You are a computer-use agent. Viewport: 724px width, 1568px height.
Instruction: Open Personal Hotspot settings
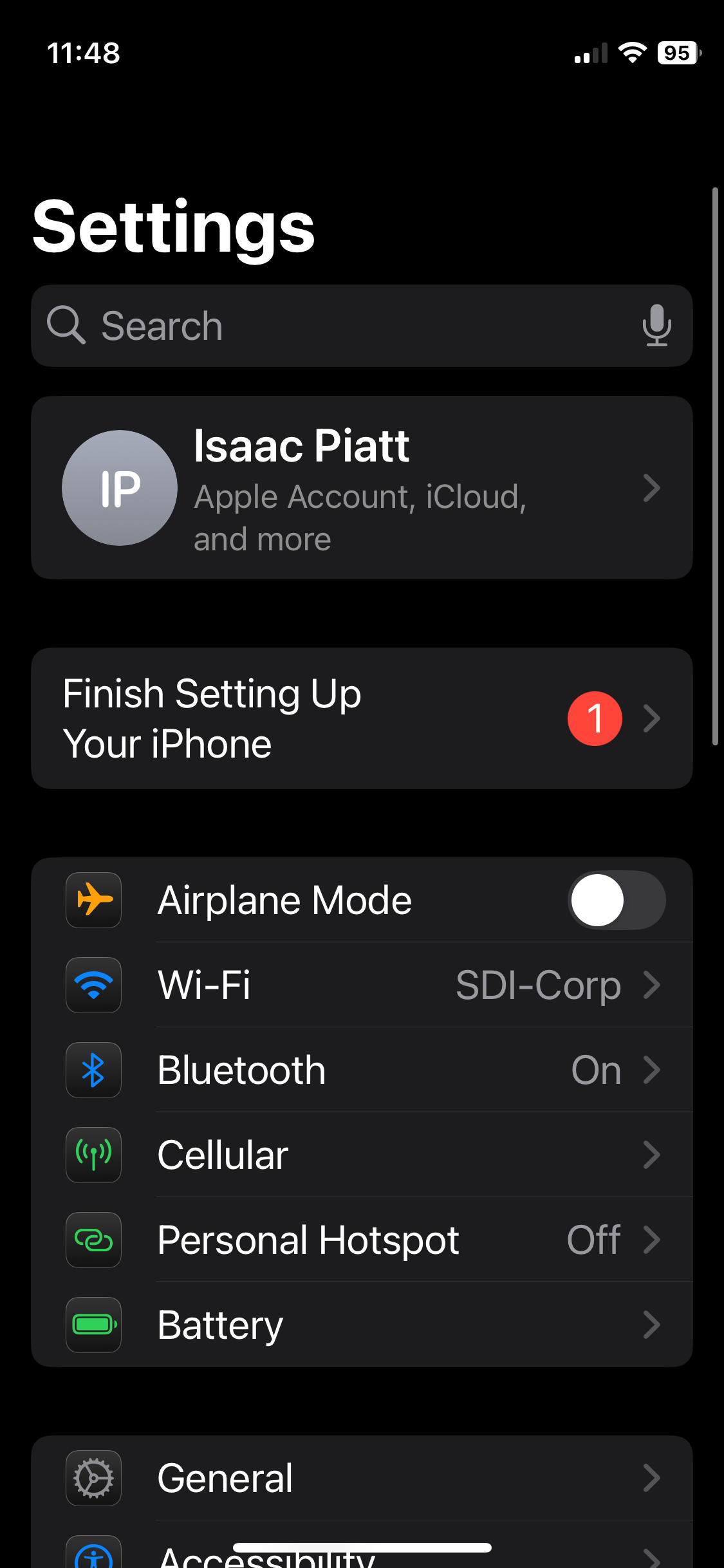point(362,1240)
